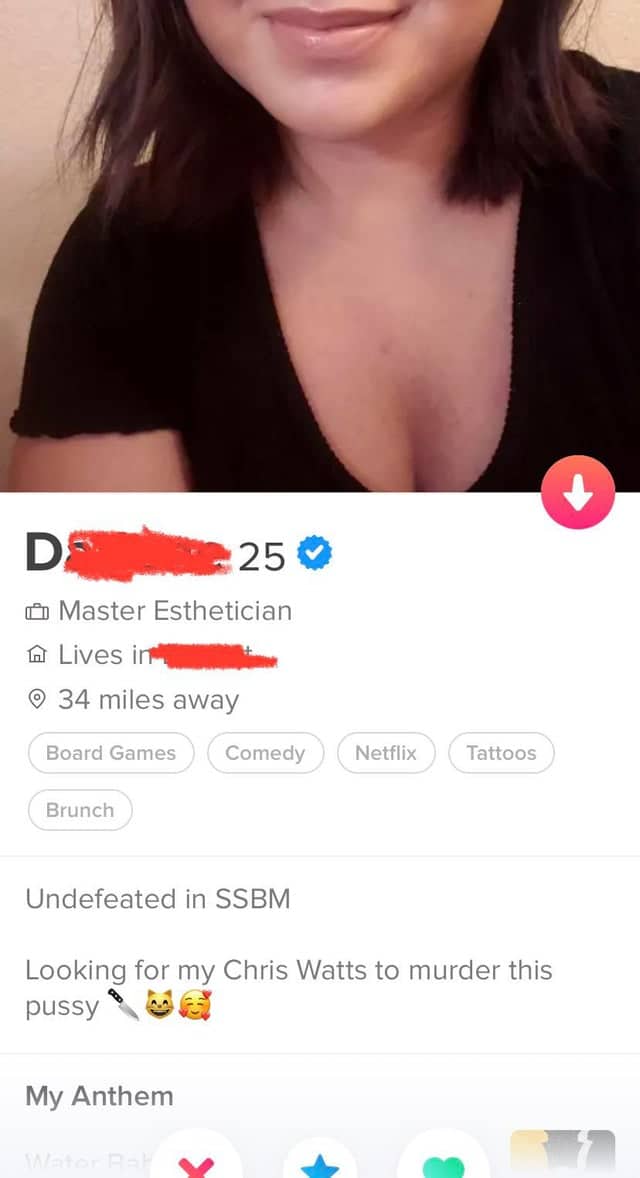The width and height of the screenshot is (640, 1178).
Task: Collapse profile with the down arrow button
Action: tap(577, 491)
